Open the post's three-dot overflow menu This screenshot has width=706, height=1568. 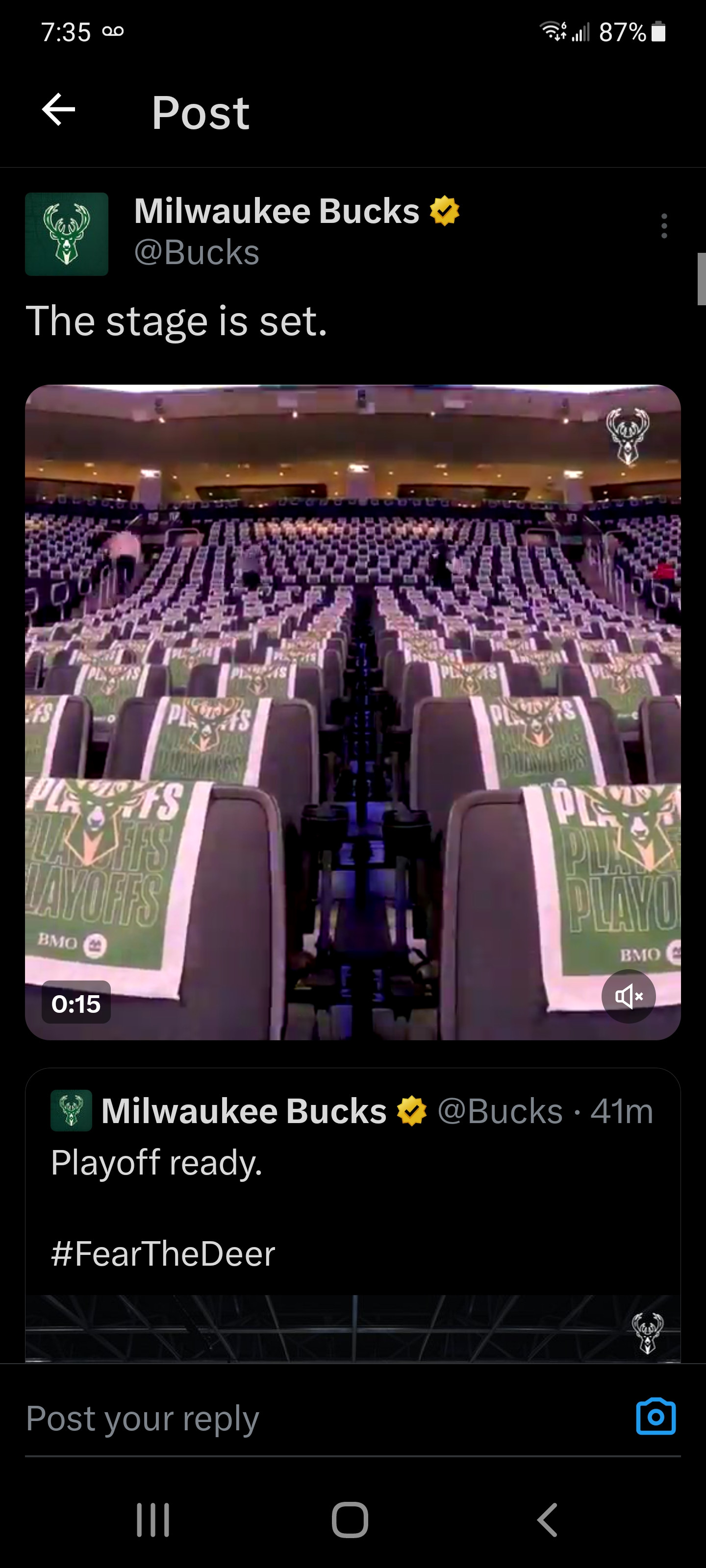[x=664, y=226]
